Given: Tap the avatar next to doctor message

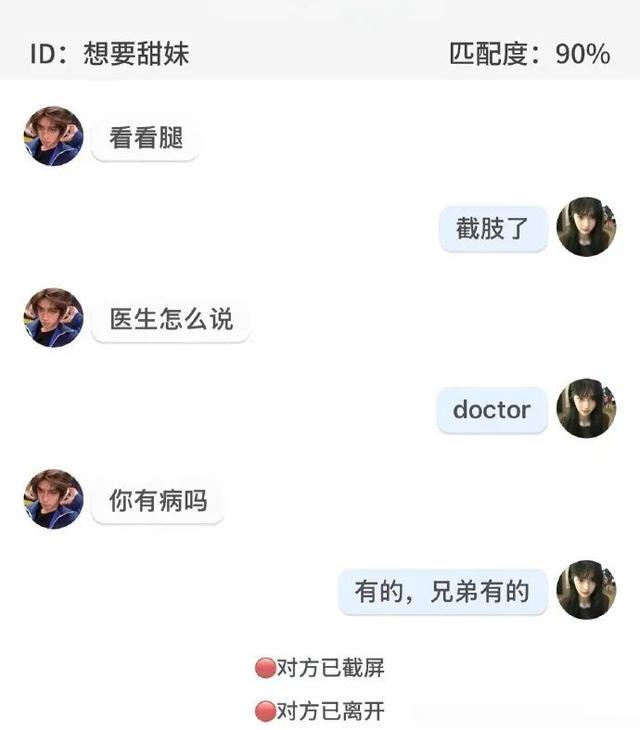Looking at the screenshot, I should tap(586, 408).
